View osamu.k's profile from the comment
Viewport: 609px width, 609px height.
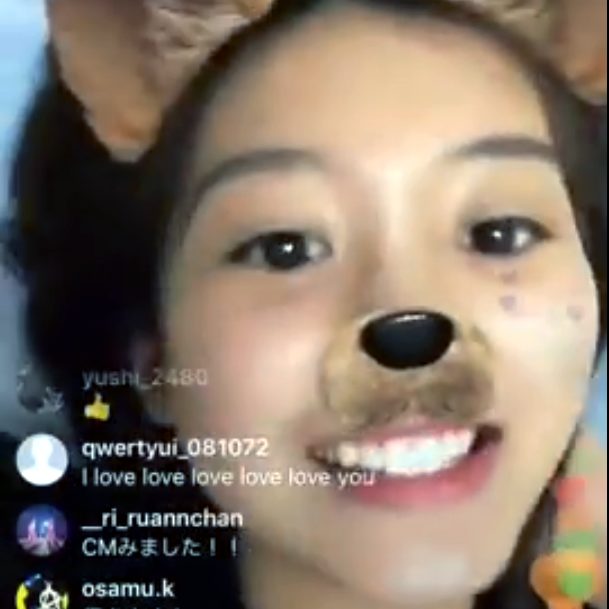coord(127,588)
